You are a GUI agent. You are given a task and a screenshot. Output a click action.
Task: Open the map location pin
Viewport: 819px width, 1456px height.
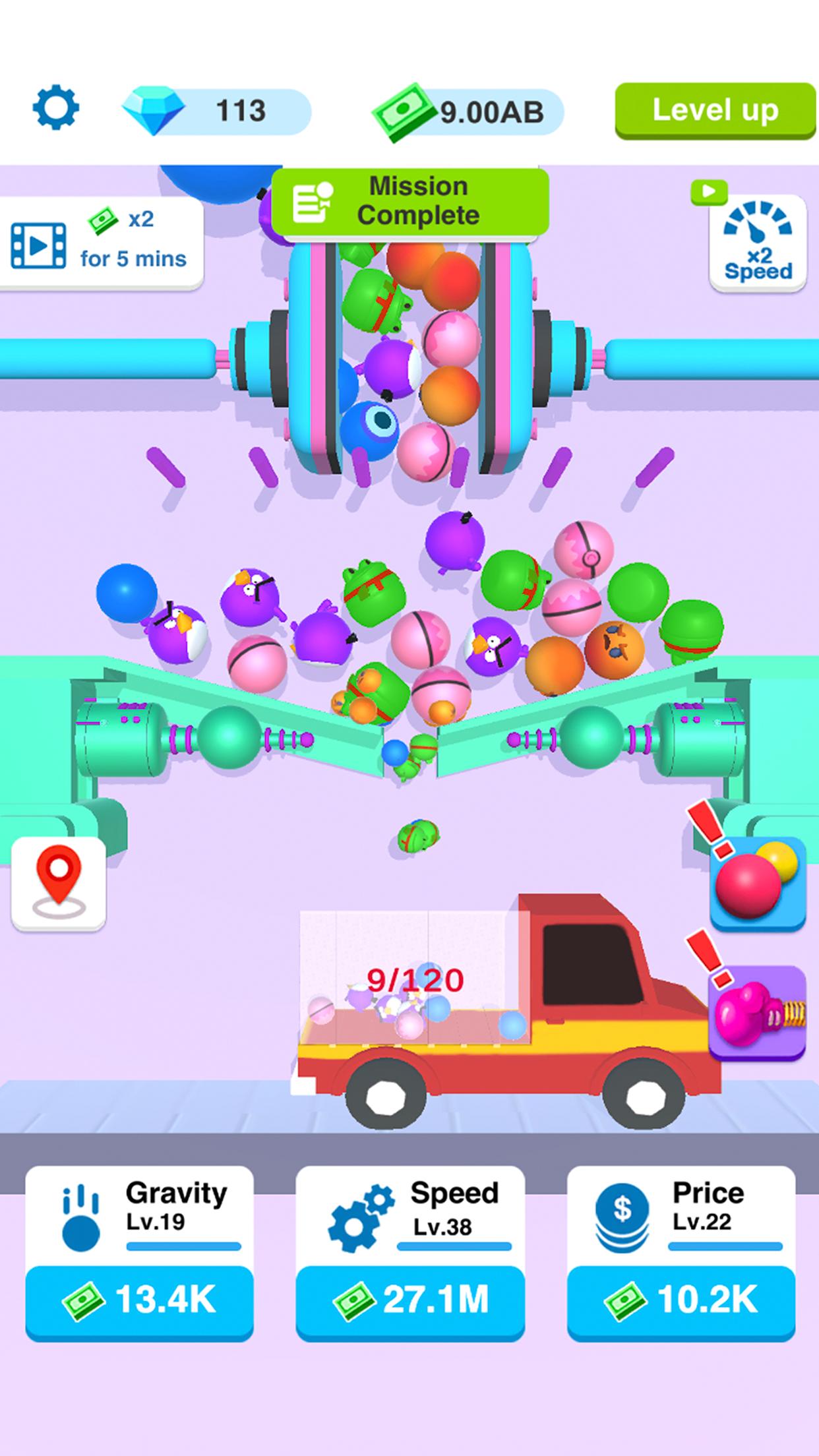tap(59, 884)
